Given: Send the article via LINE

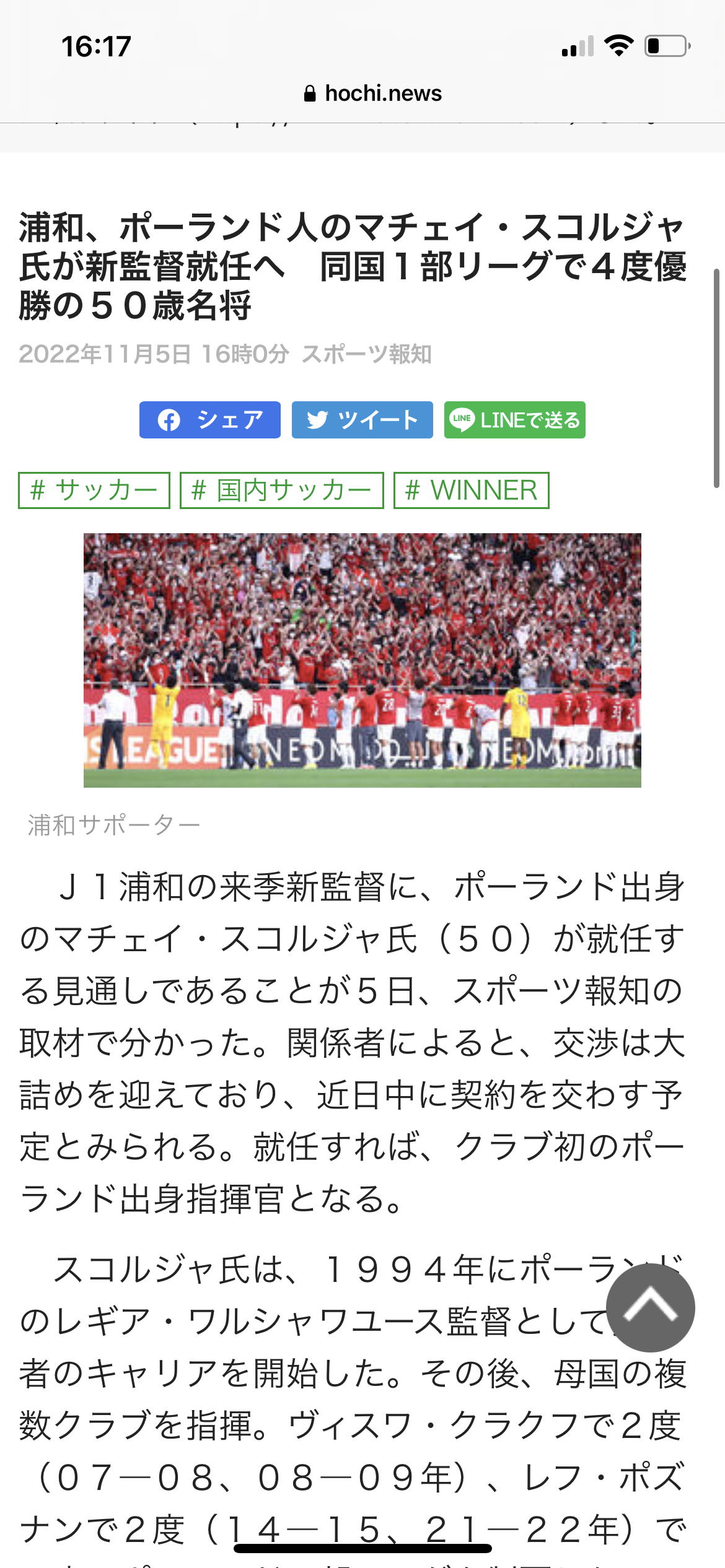Looking at the screenshot, I should pyautogui.click(x=514, y=420).
